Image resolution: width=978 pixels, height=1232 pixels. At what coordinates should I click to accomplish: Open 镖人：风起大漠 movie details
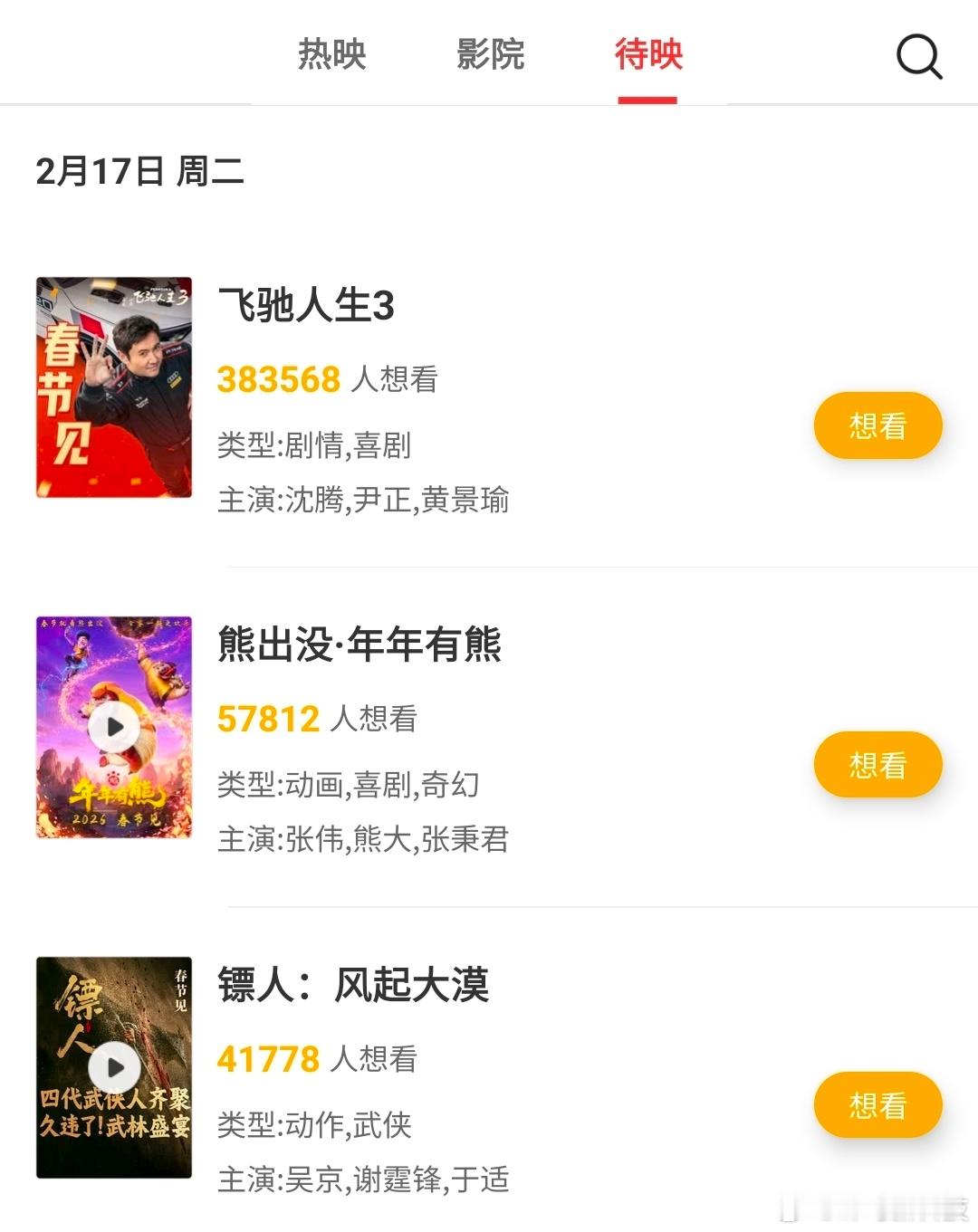tap(353, 985)
